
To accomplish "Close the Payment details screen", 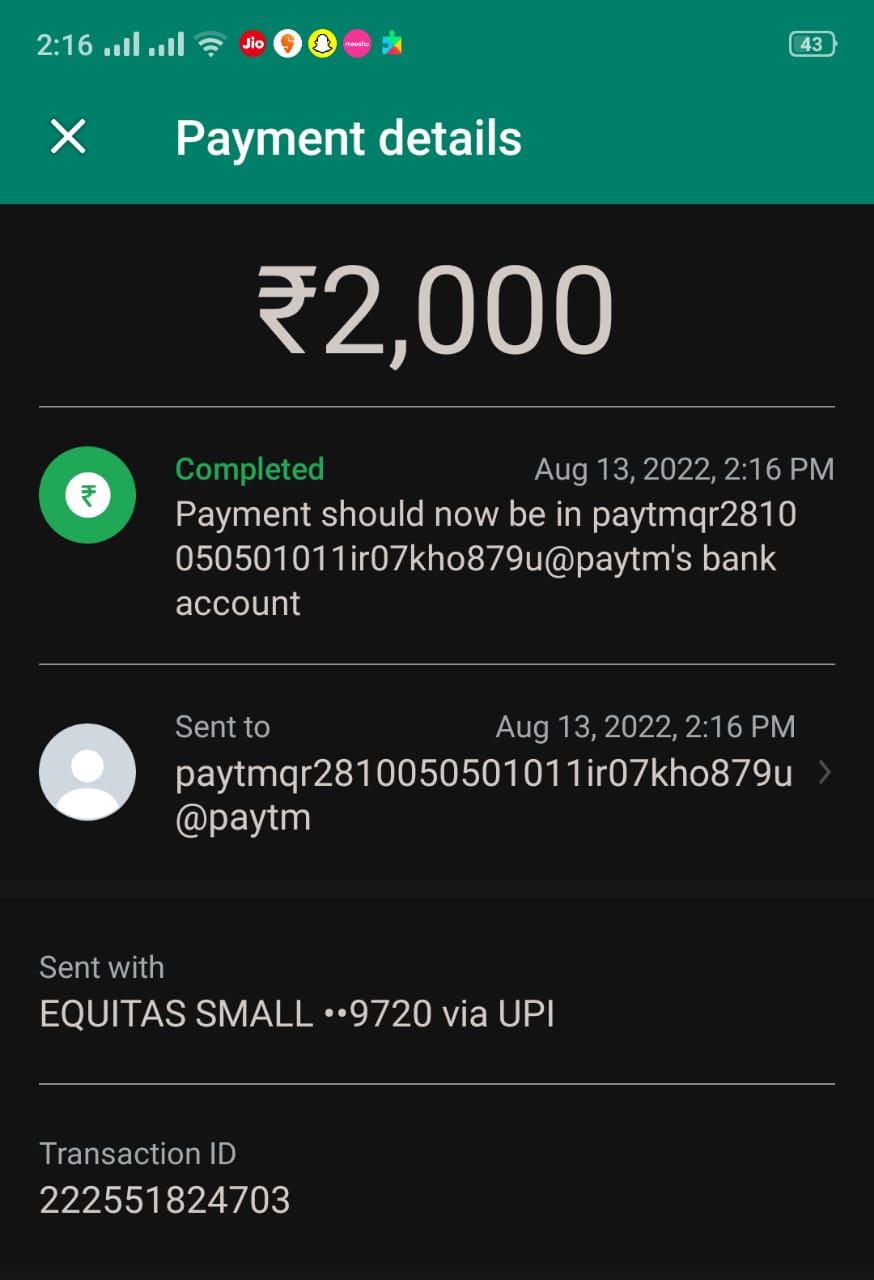I will pos(68,137).
